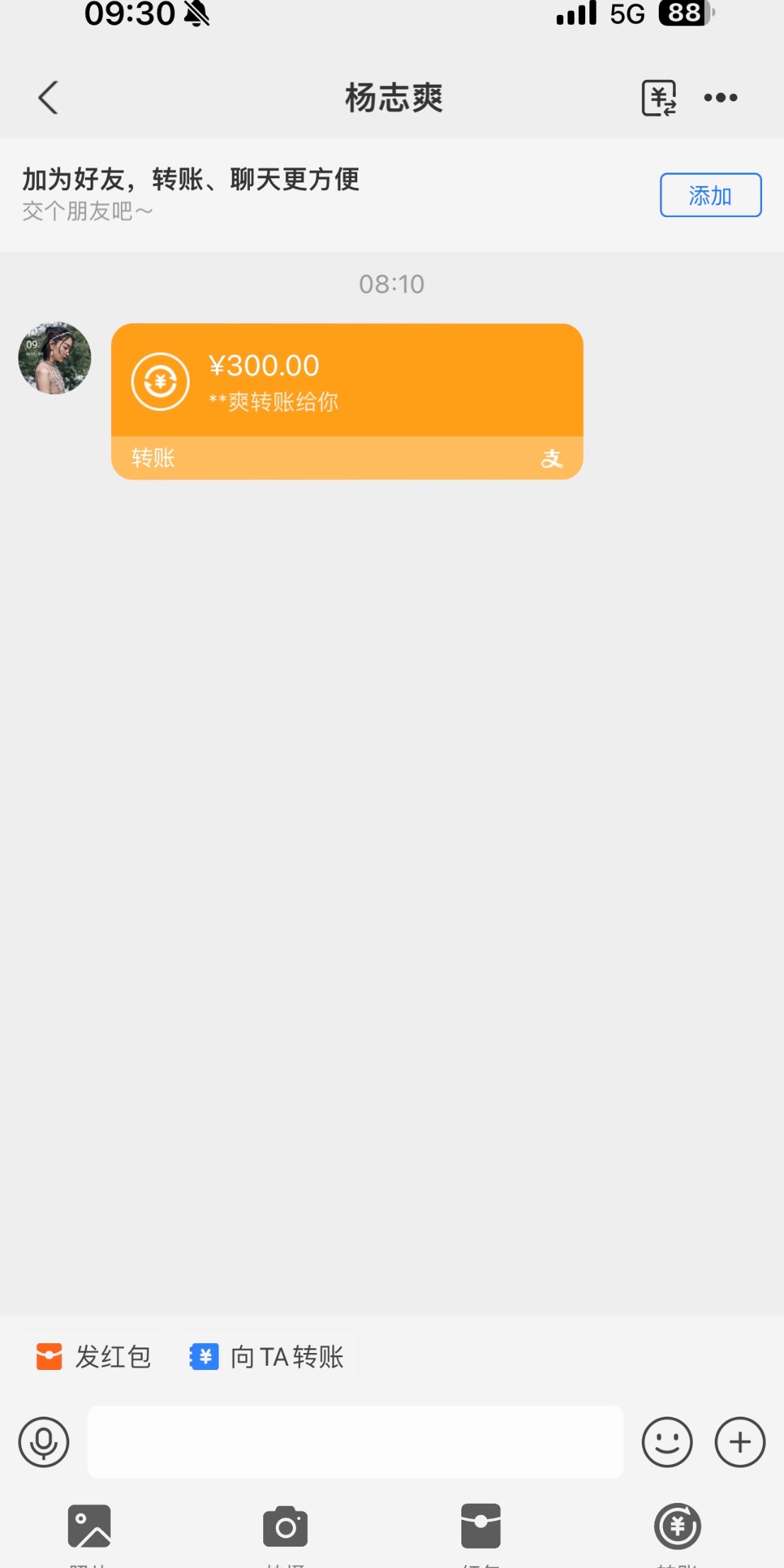
Task: Open the ¥300.00 transfer card
Action: pyautogui.click(x=347, y=400)
